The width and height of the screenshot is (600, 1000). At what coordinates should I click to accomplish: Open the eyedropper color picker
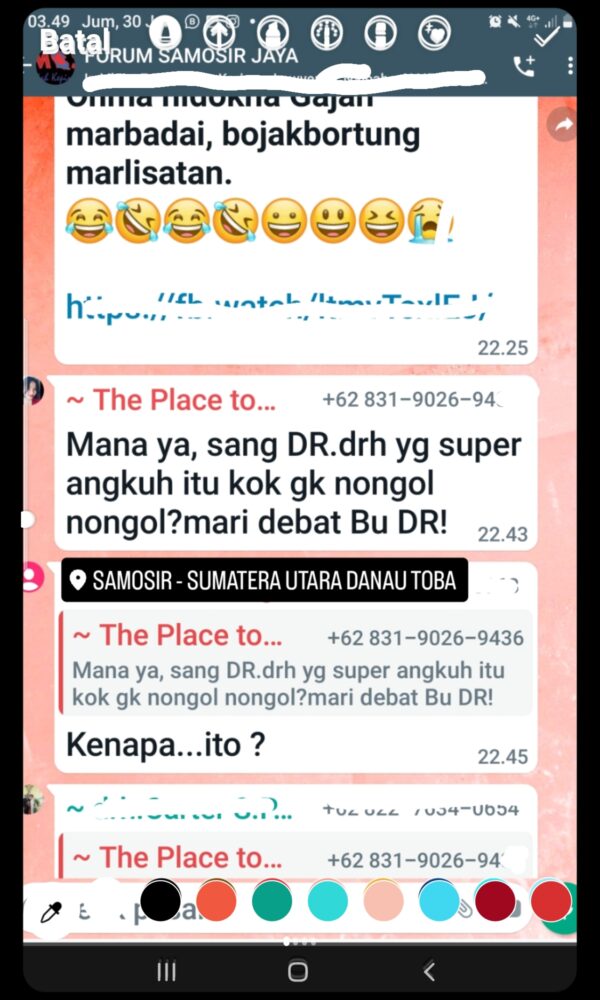click(50, 911)
